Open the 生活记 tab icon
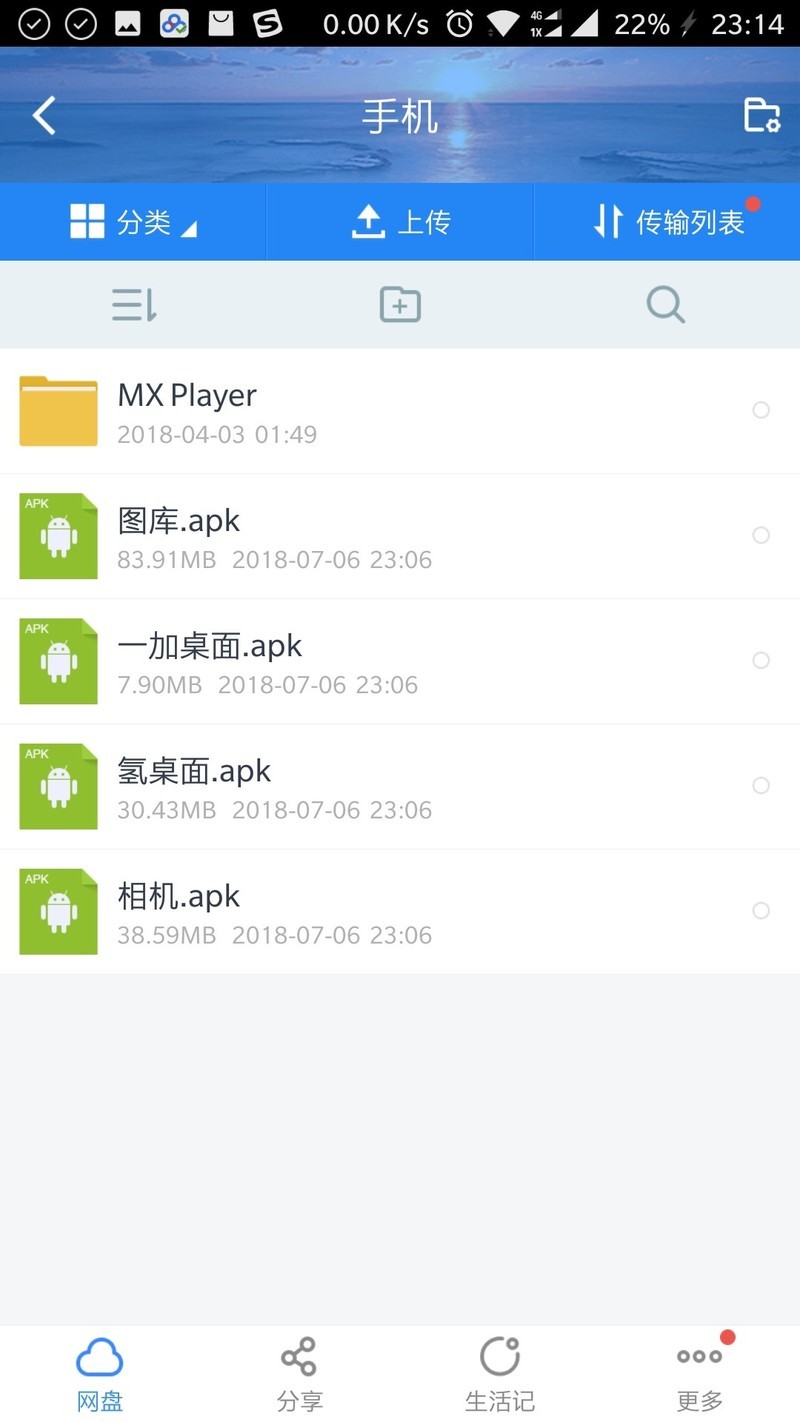 click(499, 1357)
